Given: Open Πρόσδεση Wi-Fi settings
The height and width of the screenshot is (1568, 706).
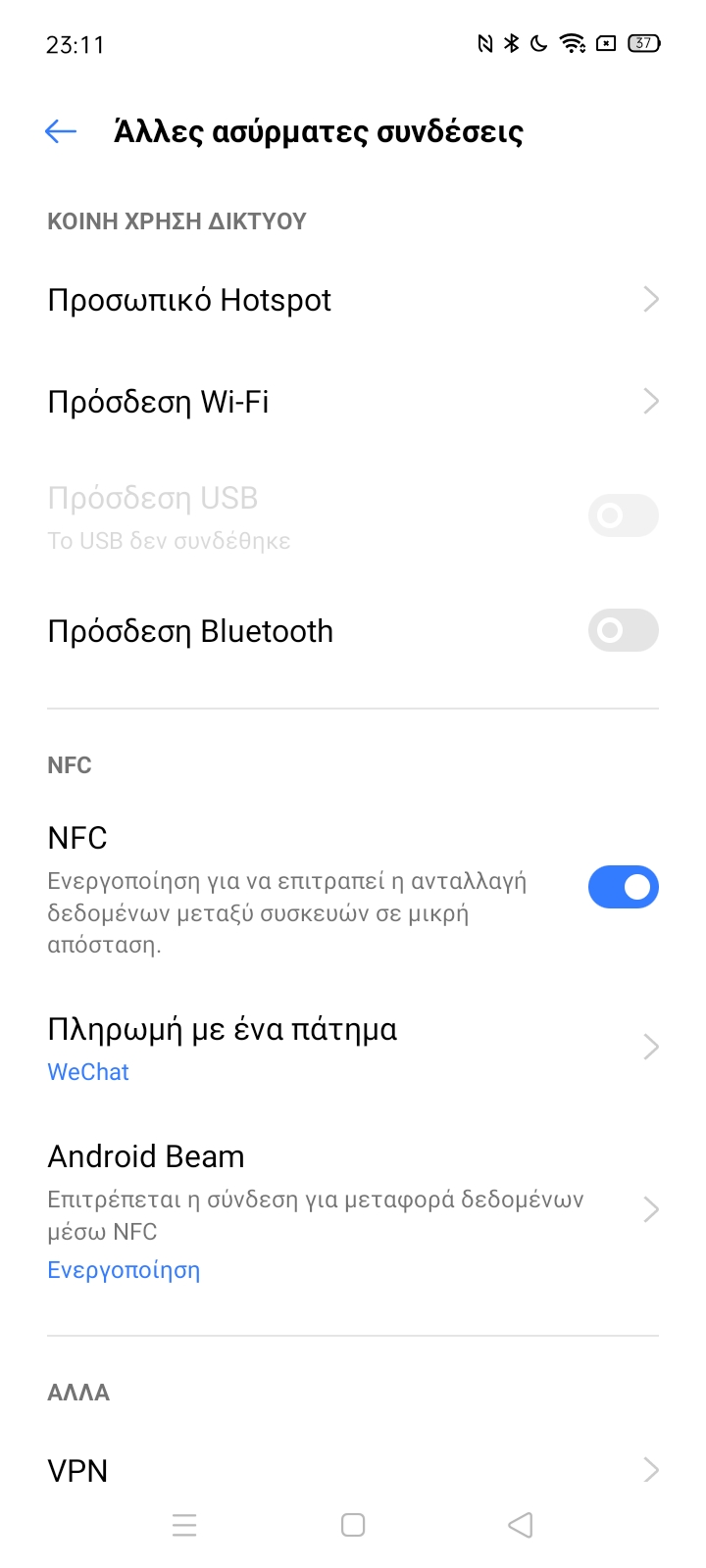Looking at the screenshot, I should tap(353, 402).
